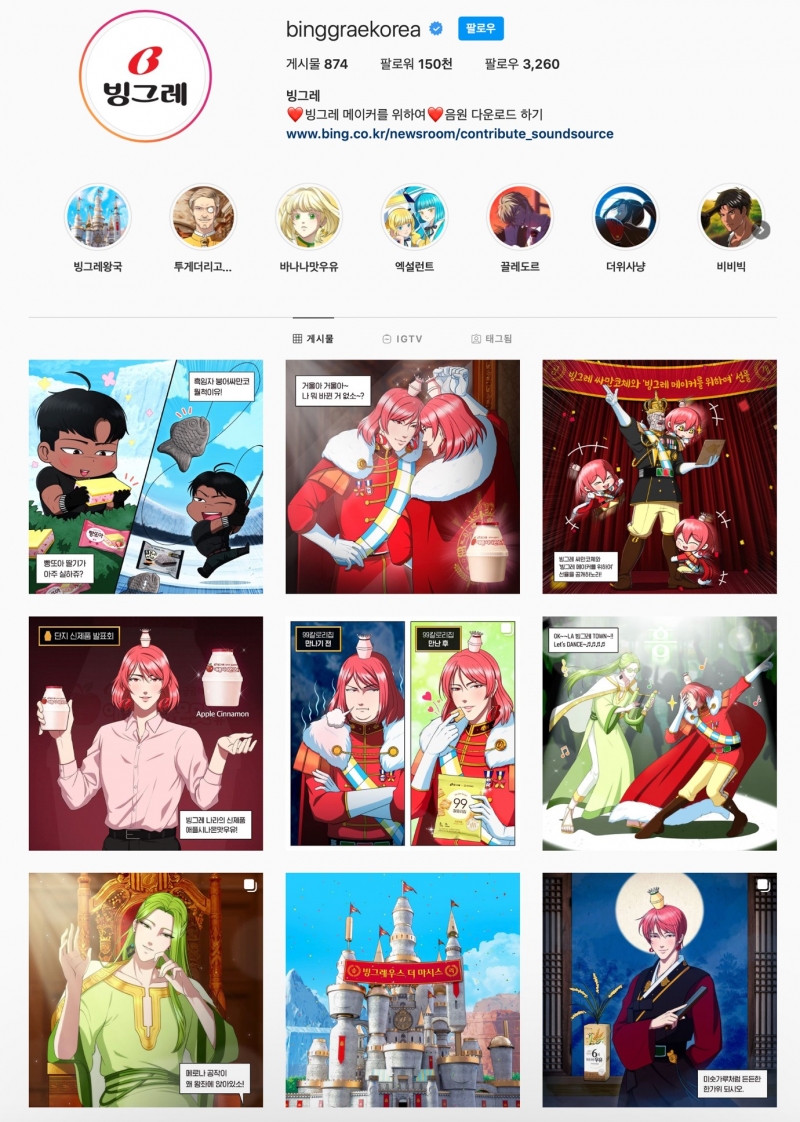Image resolution: width=800 pixels, height=1122 pixels.
Task: Open the 99칼로리칩 comparison post
Action: click(x=403, y=733)
